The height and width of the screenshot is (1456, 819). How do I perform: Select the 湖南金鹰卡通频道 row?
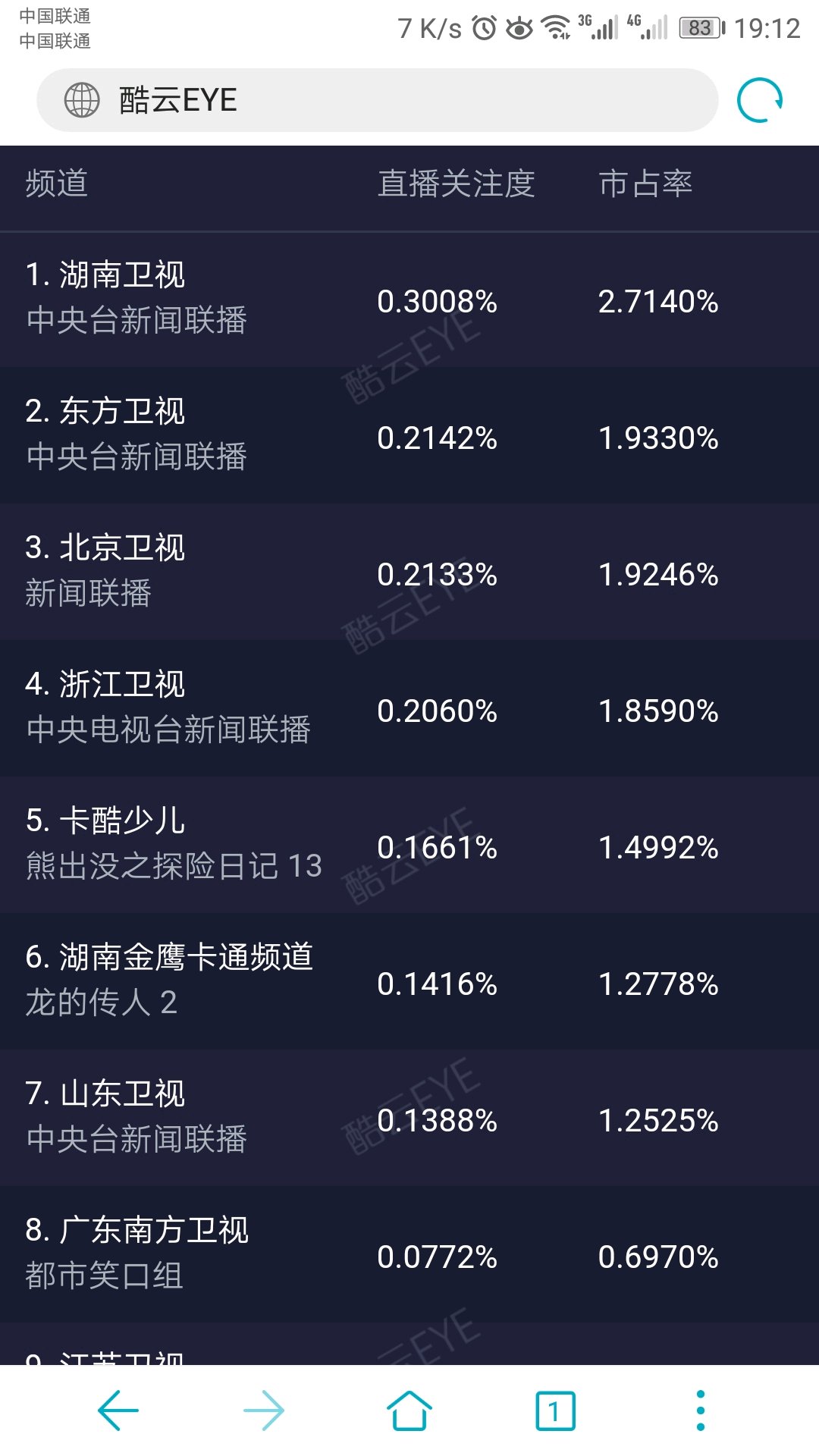click(409, 981)
